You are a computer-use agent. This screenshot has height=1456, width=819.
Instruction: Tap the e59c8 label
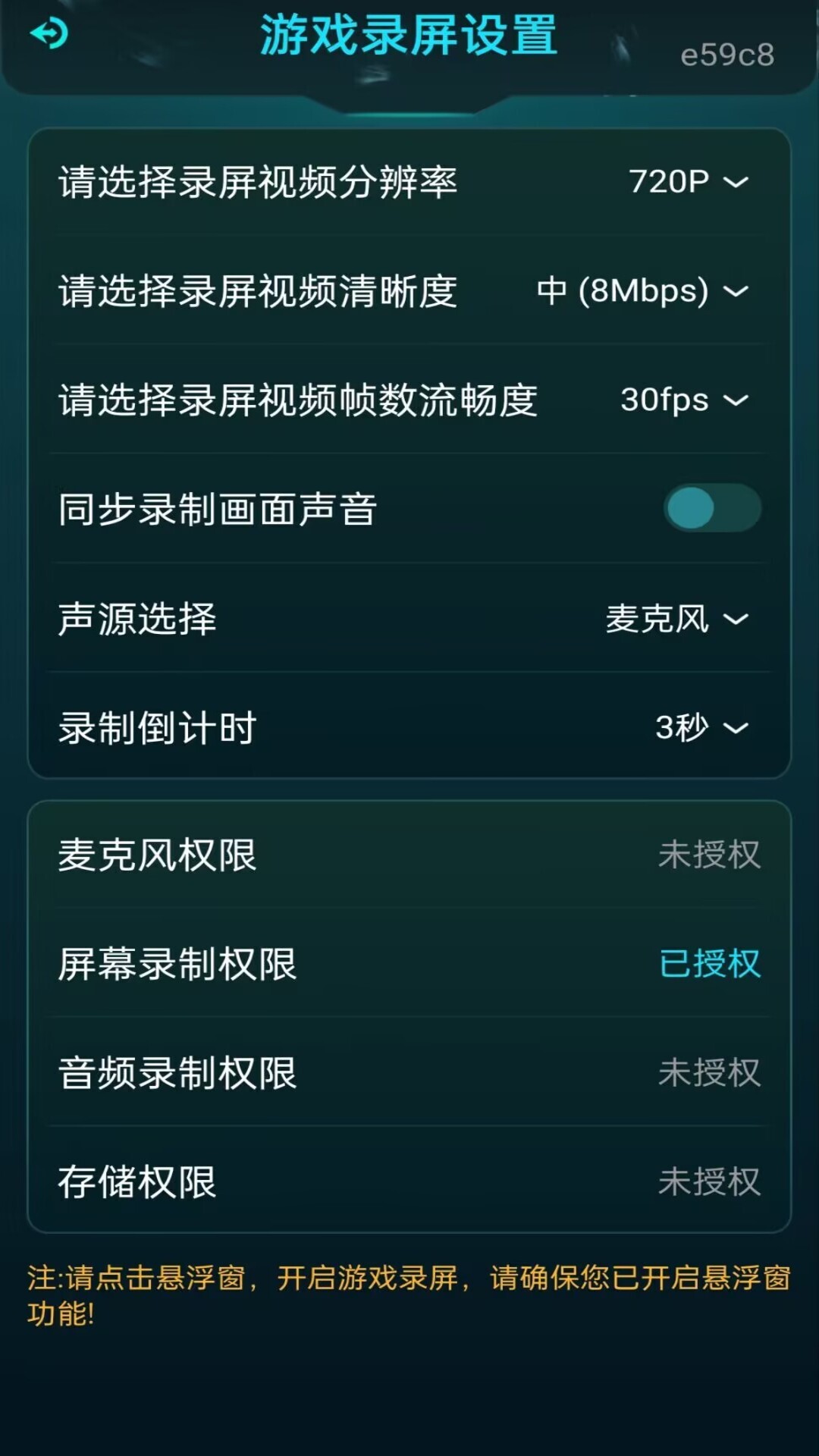point(728,52)
